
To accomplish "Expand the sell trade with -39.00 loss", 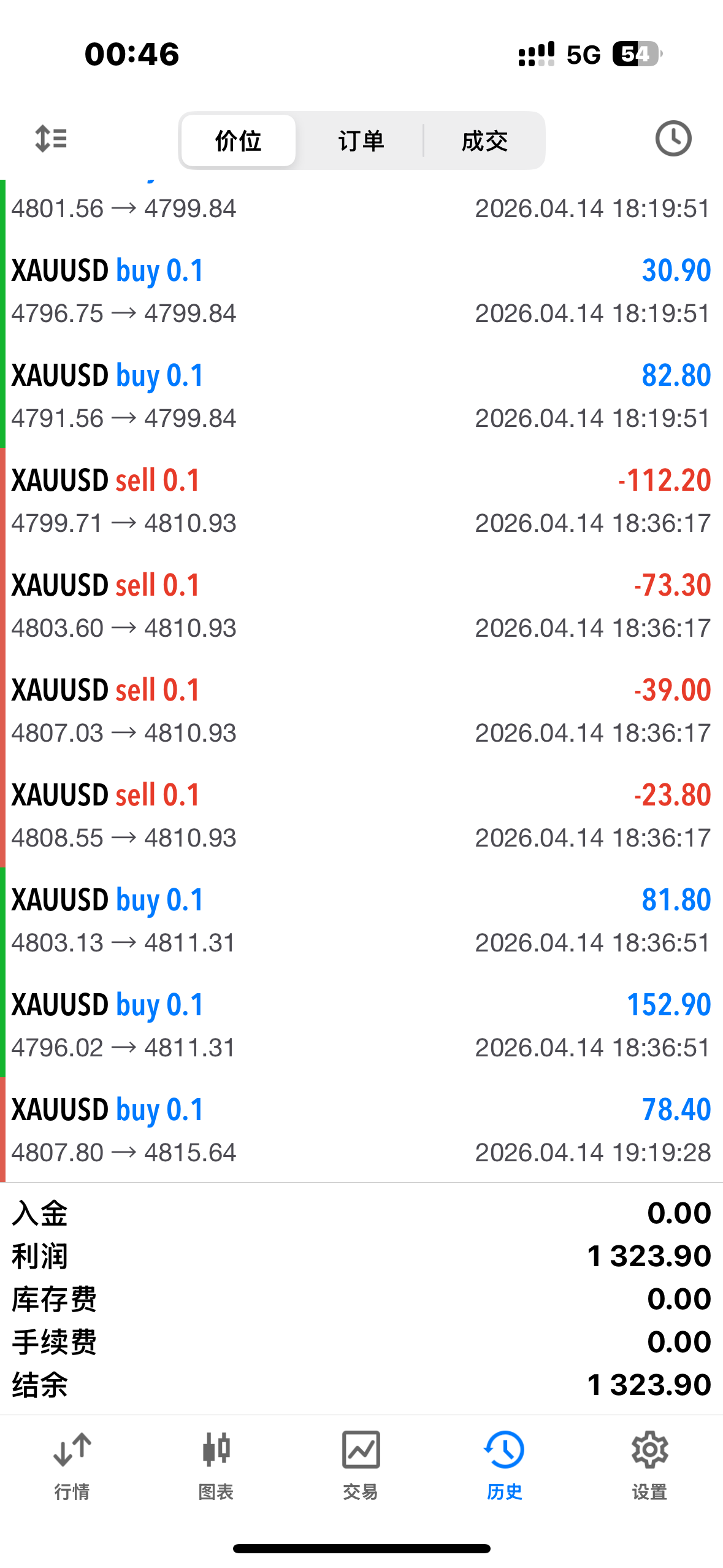I will click(x=361, y=710).
